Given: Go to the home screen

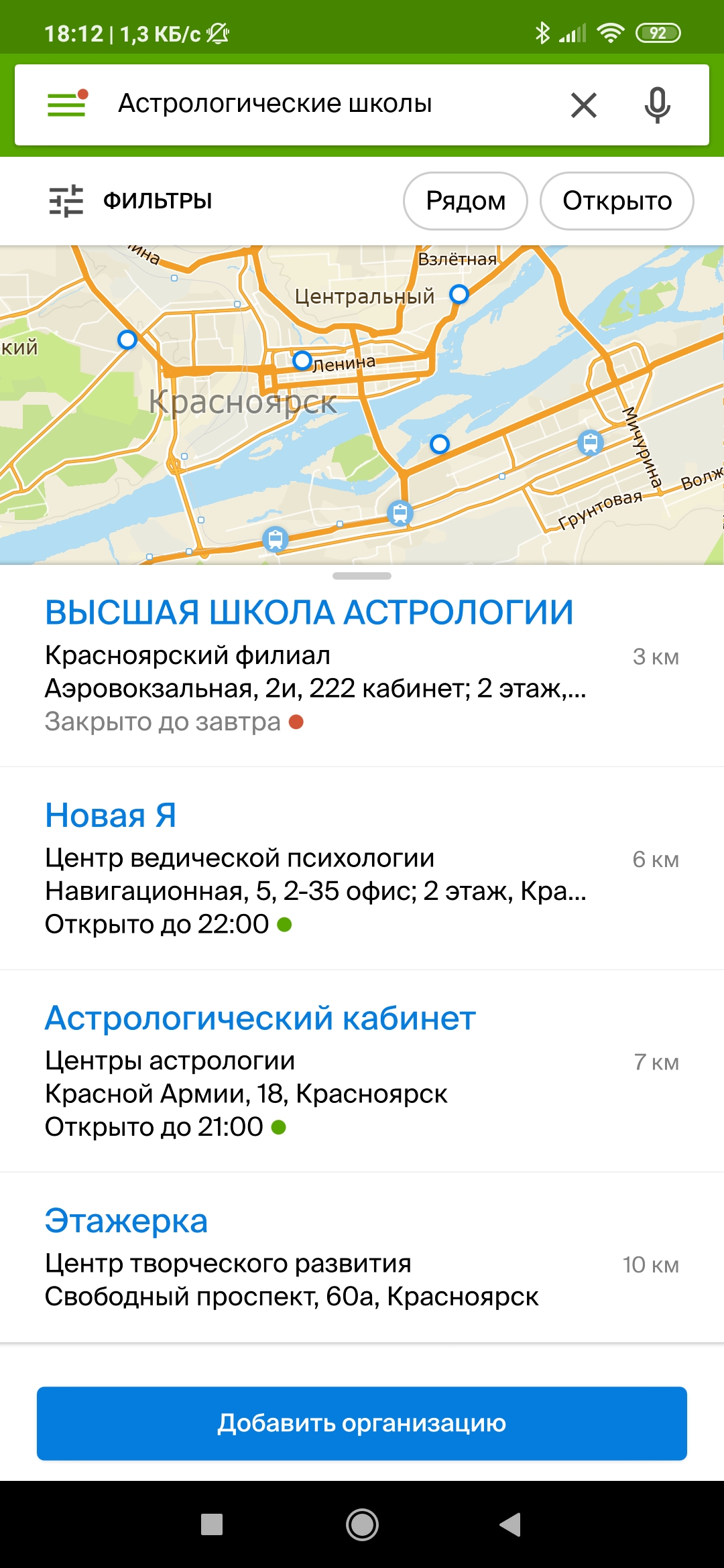Looking at the screenshot, I should coord(362,1524).
